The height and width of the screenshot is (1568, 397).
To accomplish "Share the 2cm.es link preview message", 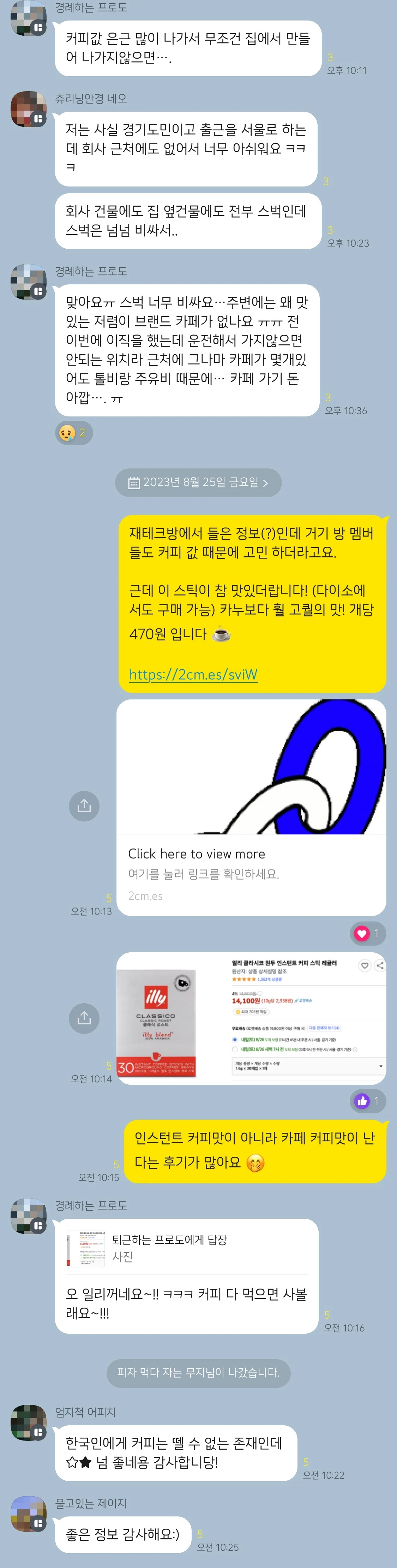I will 84,806.
